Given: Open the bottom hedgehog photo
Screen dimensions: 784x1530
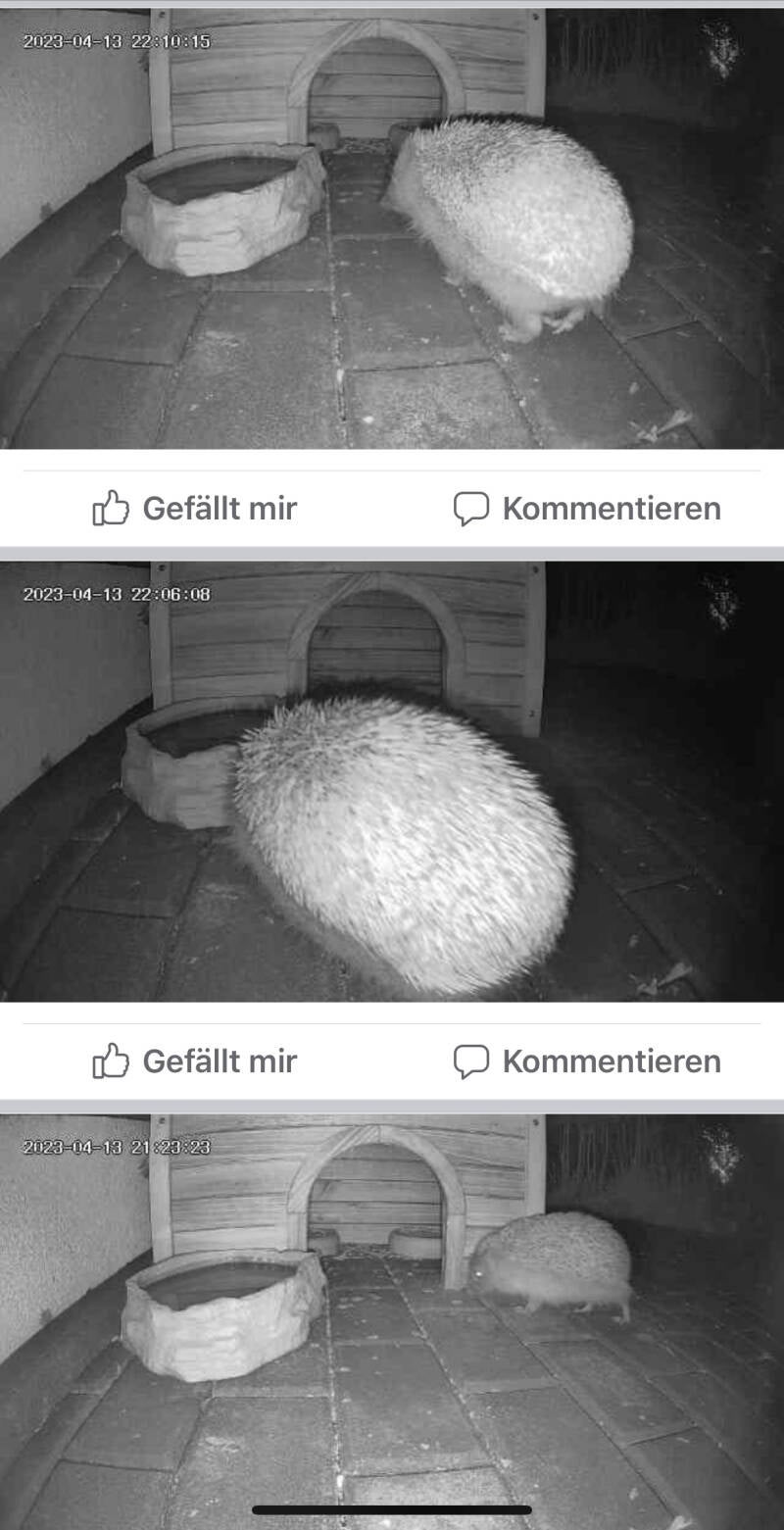Looking at the screenshot, I should tap(392, 1313).
